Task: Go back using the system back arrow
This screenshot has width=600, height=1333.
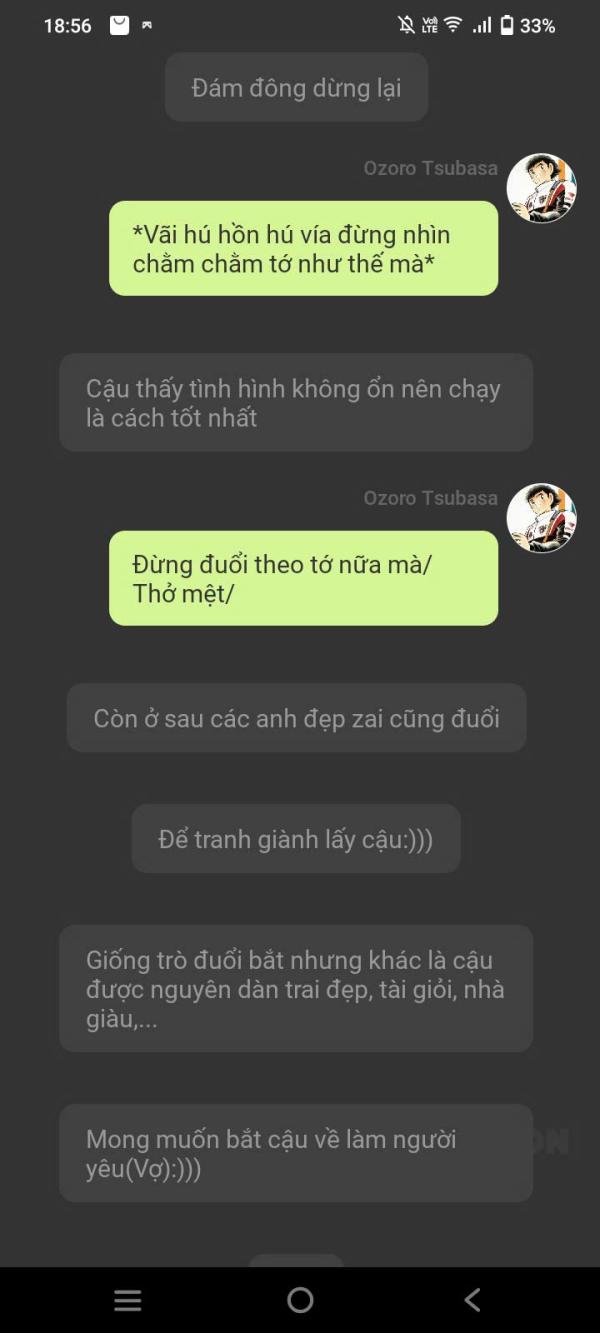Action: (473, 1300)
